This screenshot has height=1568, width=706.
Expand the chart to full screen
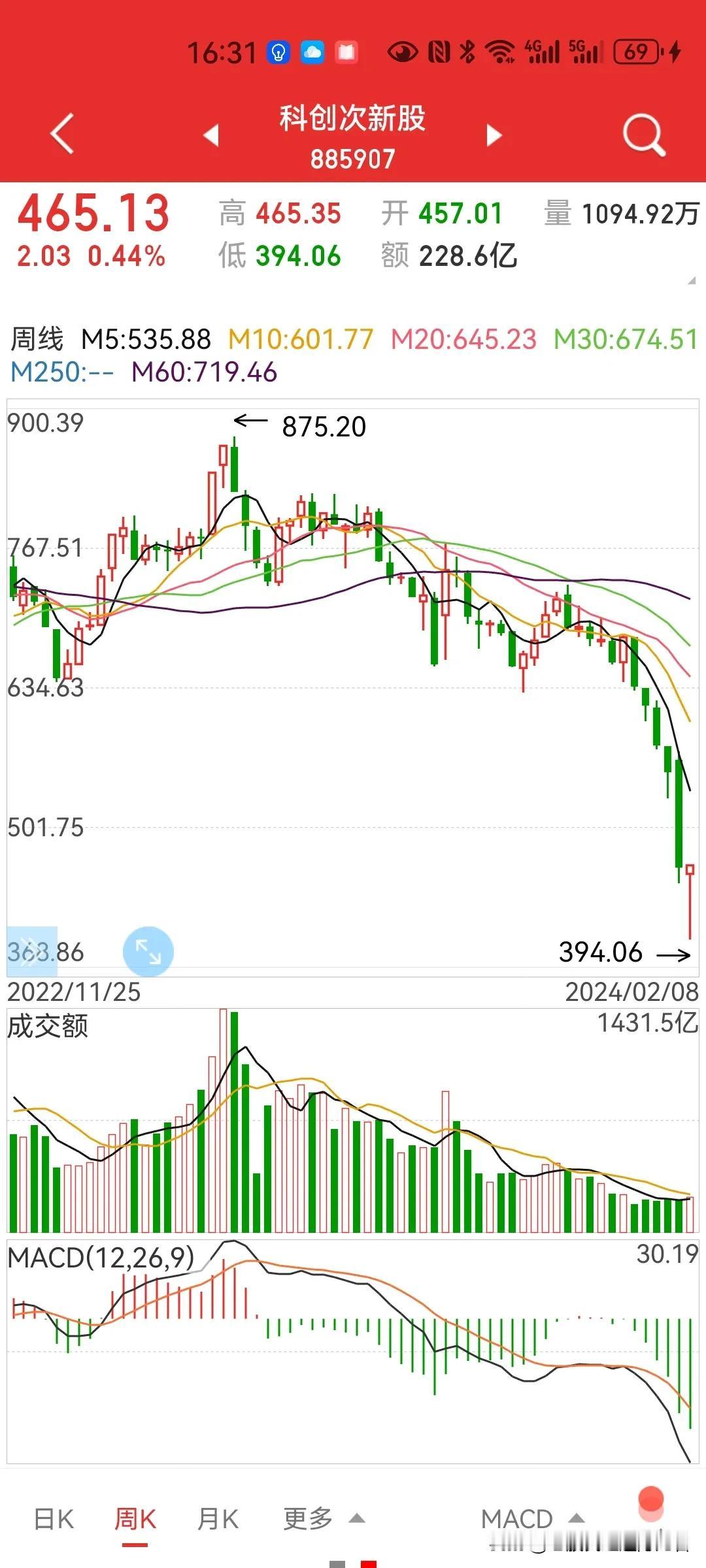(x=148, y=952)
